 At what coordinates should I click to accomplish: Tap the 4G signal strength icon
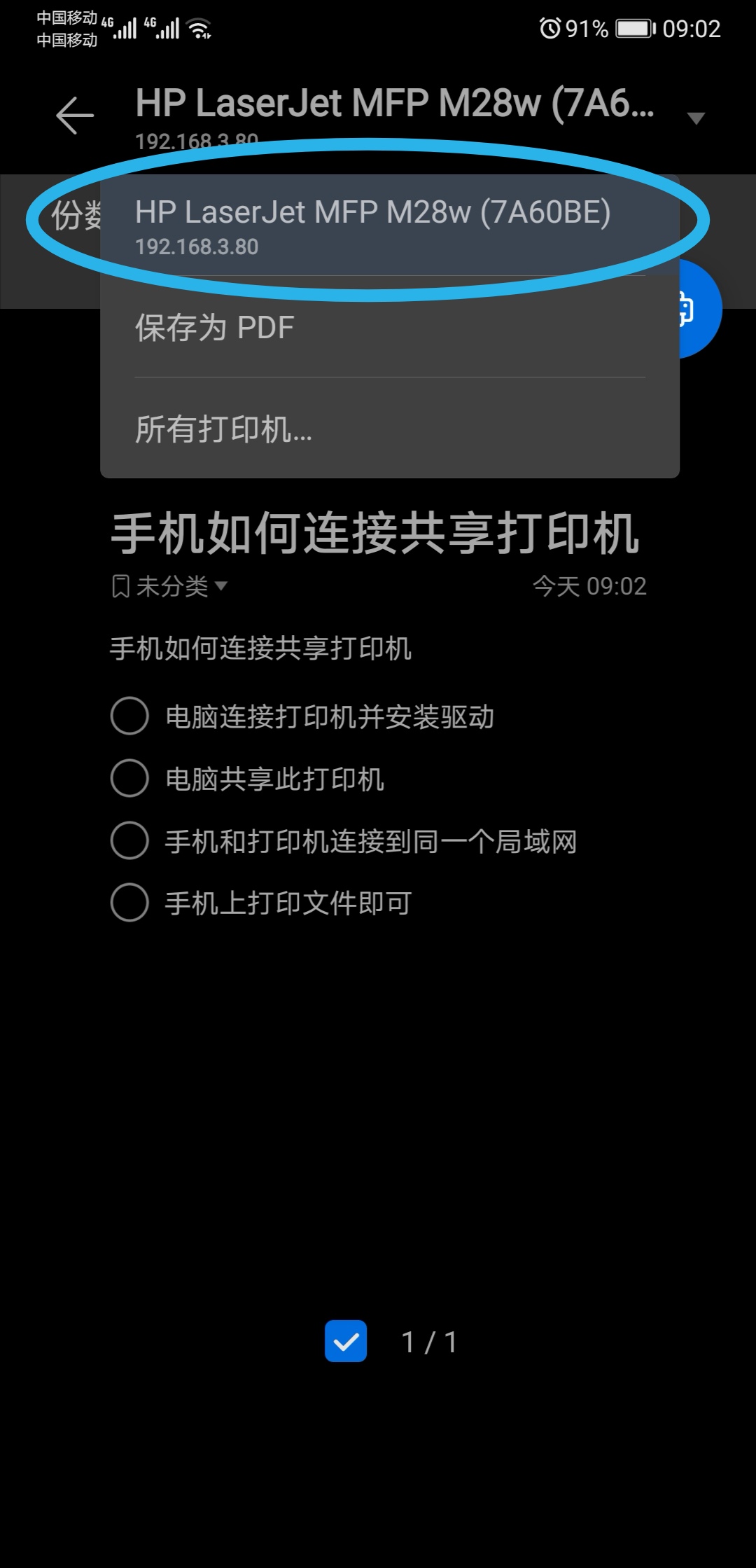tap(125, 29)
